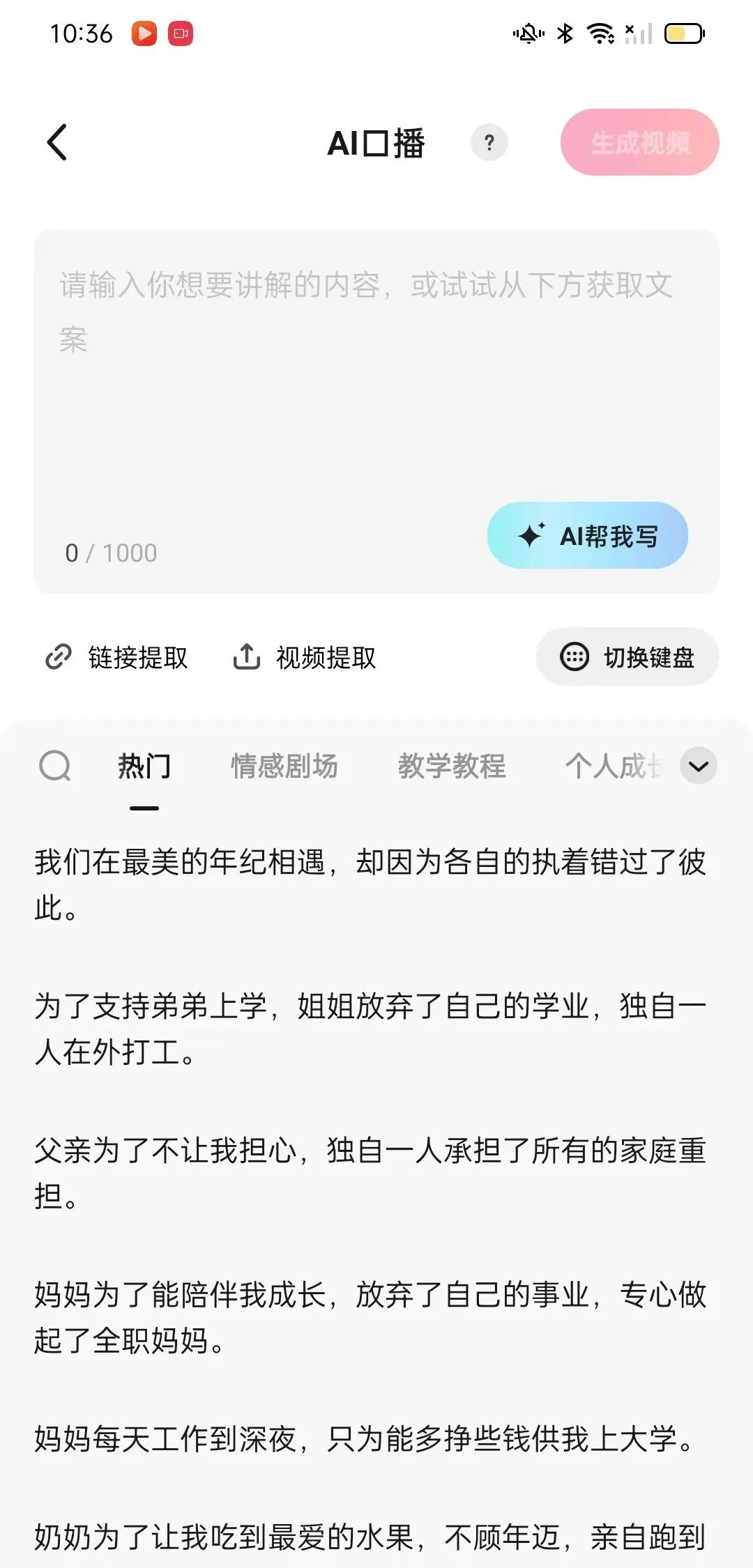753x1568 pixels.
Task: Select script 妈妈每天工作到深夜
Action: coord(366,1439)
